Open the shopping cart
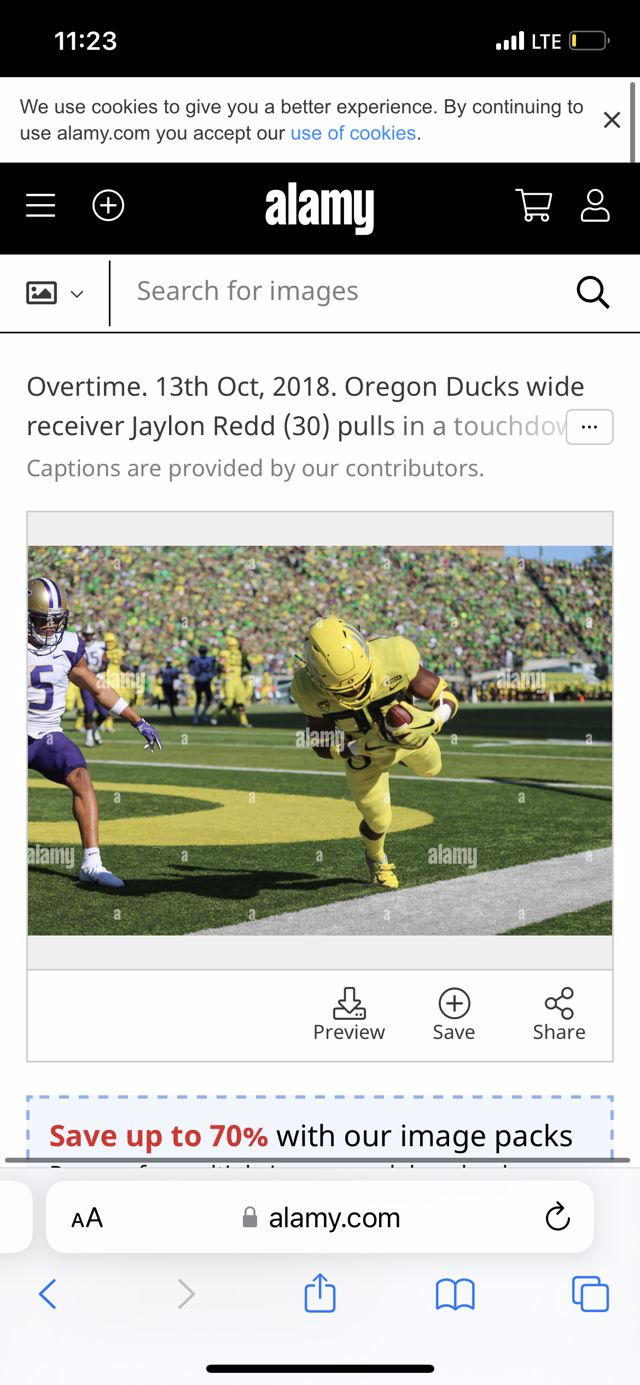The width and height of the screenshot is (640, 1385). tap(534, 206)
